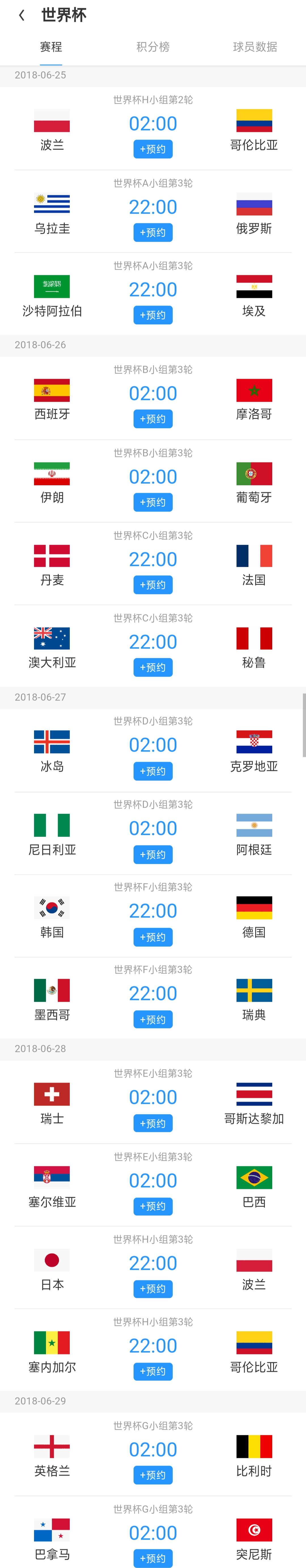The height and width of the screenshot is (1568, 306).
Task: Tap +预约 for 塞内加尔 vs 哥伦比亚
Action: click(x=153, y=1371)
